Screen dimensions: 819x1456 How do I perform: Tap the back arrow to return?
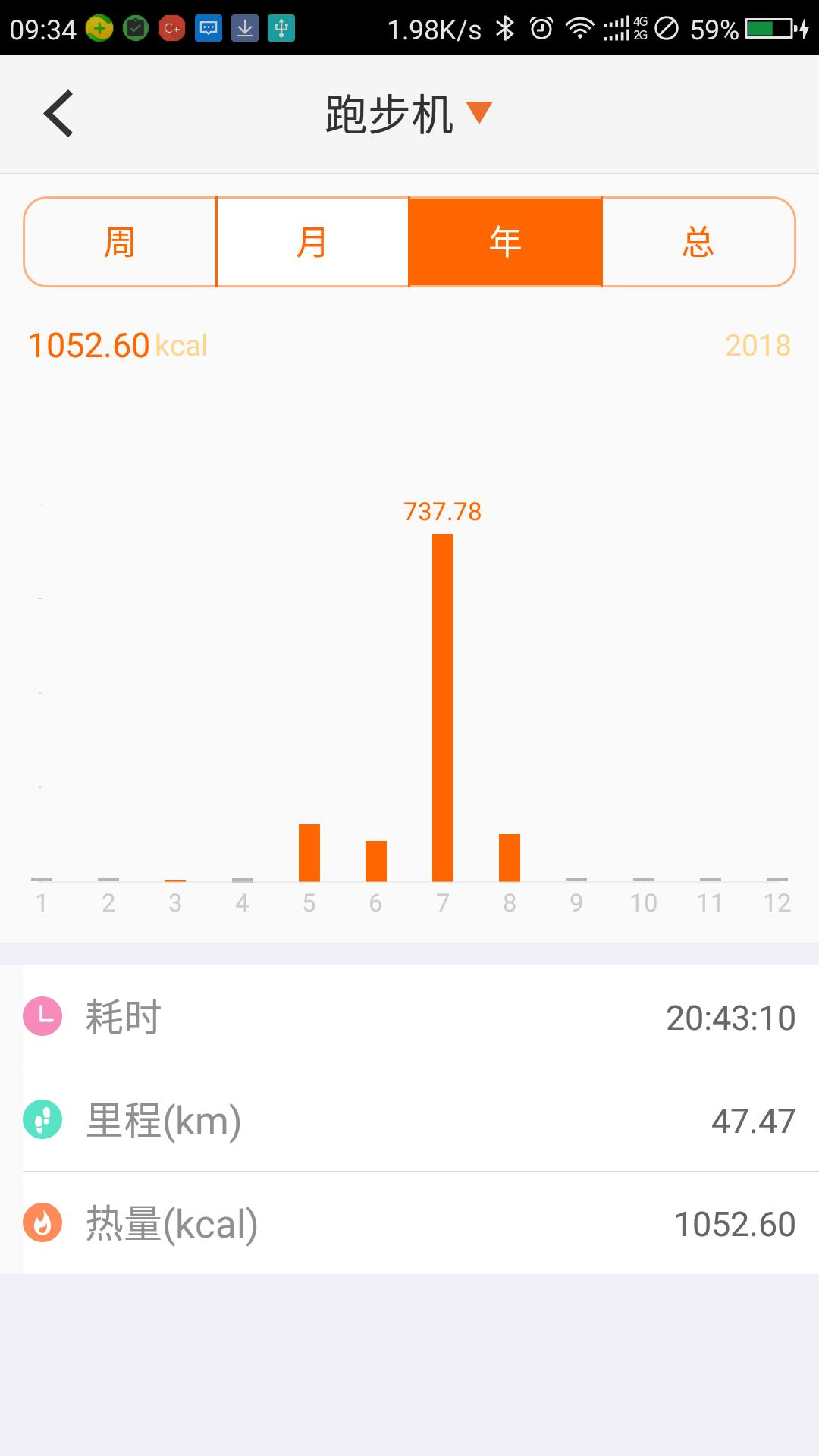pos(57,112)
